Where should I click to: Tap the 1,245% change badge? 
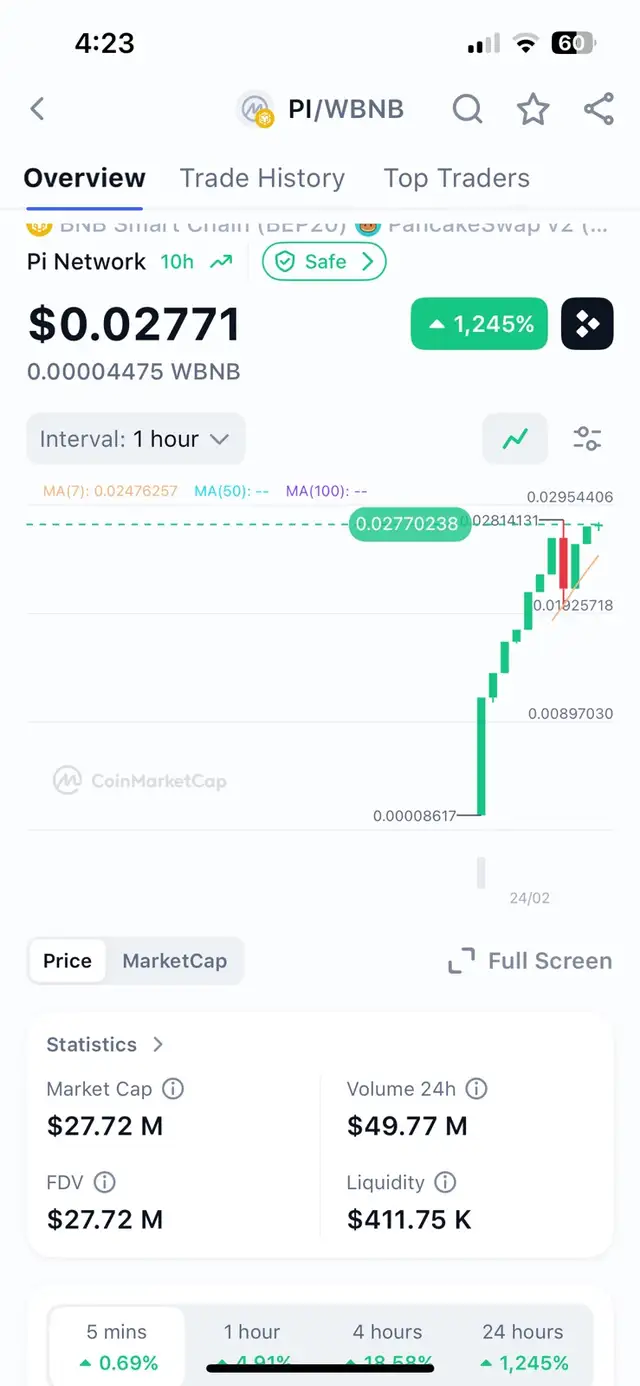[x=479, y=324]
